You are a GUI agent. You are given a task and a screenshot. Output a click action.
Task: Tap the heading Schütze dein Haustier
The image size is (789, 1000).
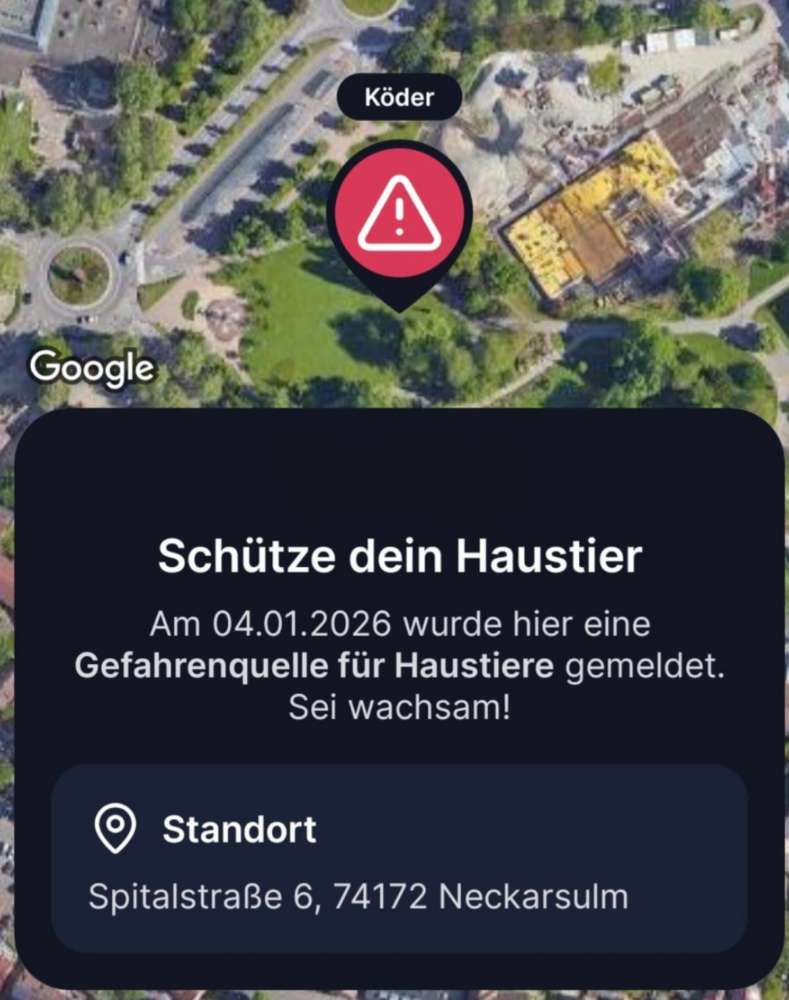tap(400, 557)
